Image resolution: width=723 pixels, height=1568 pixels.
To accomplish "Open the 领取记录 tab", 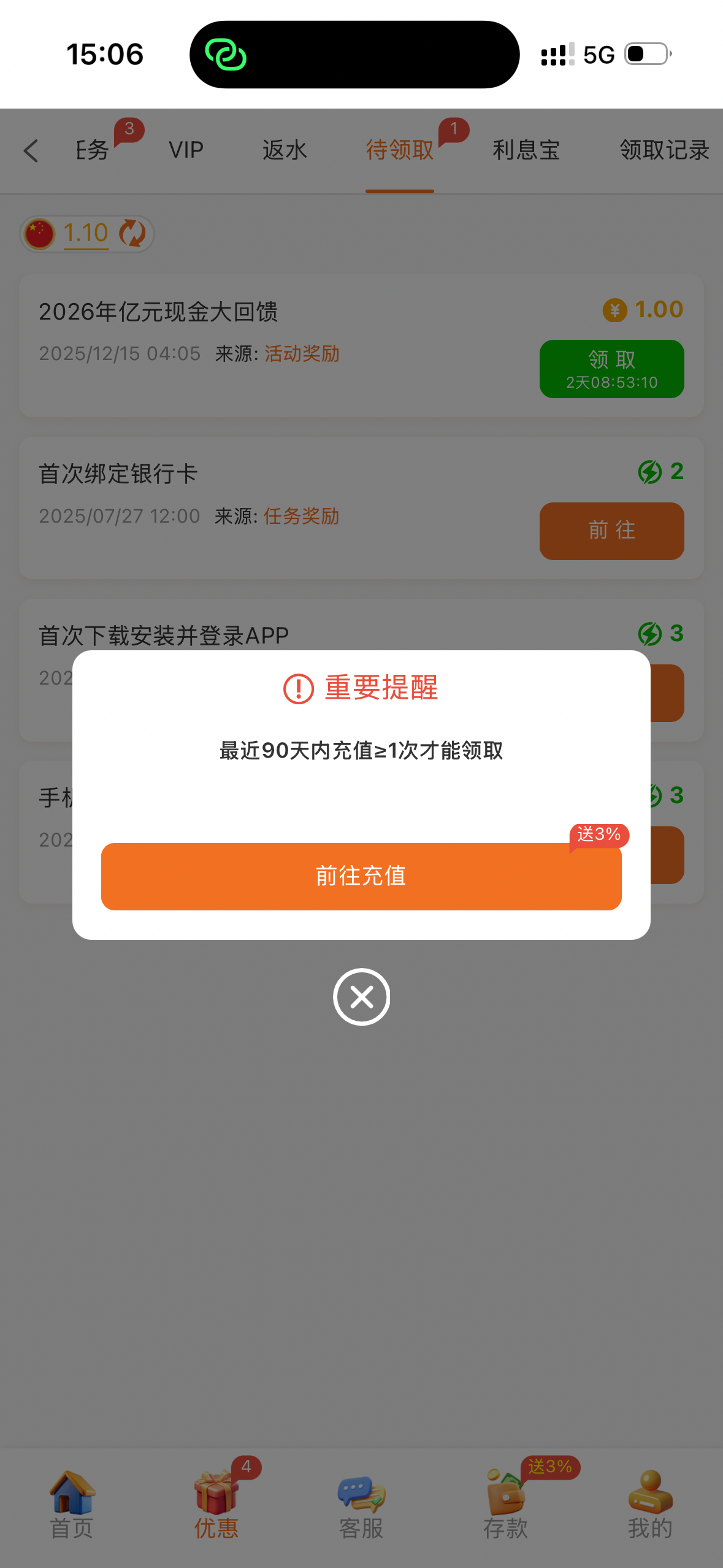I will click(664, 150).
